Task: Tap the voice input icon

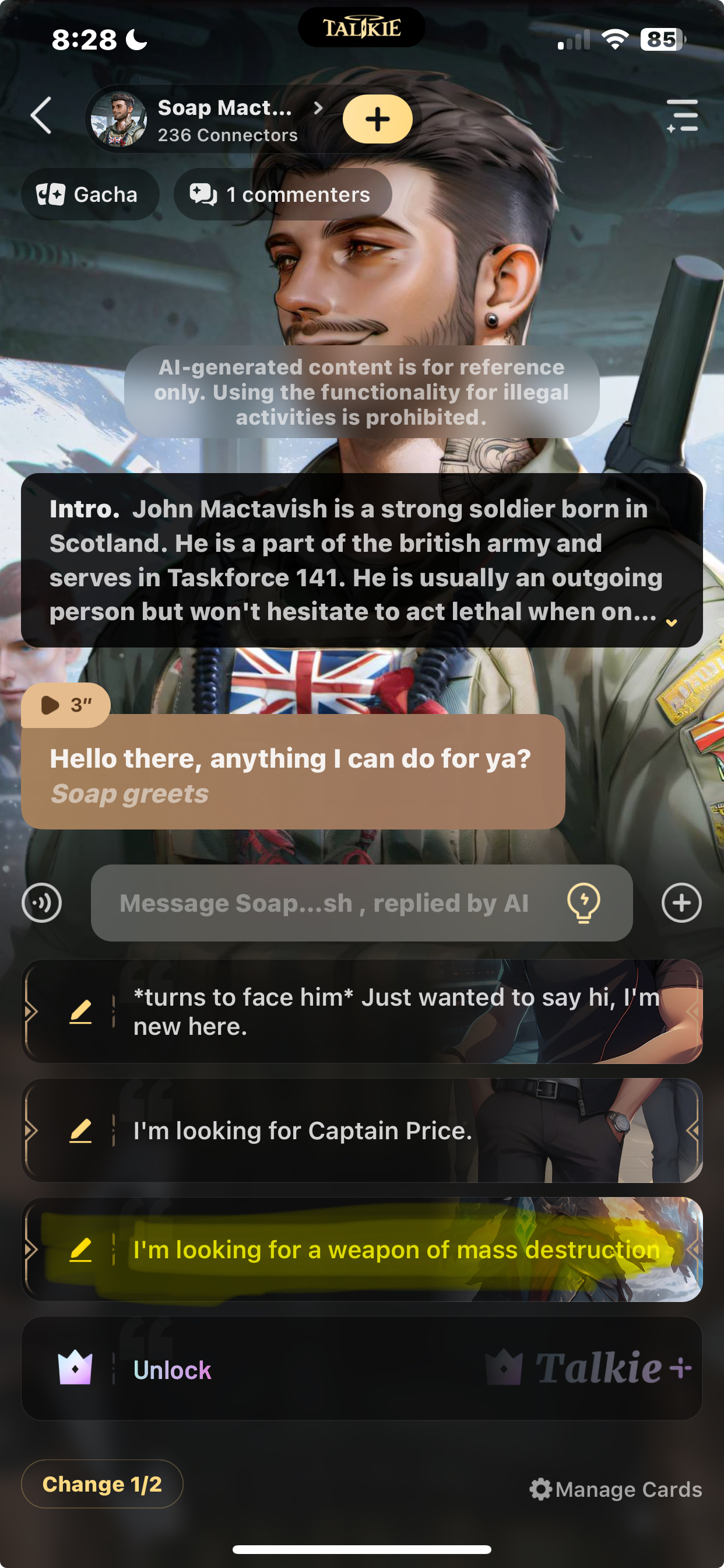Action: [41, 902]
